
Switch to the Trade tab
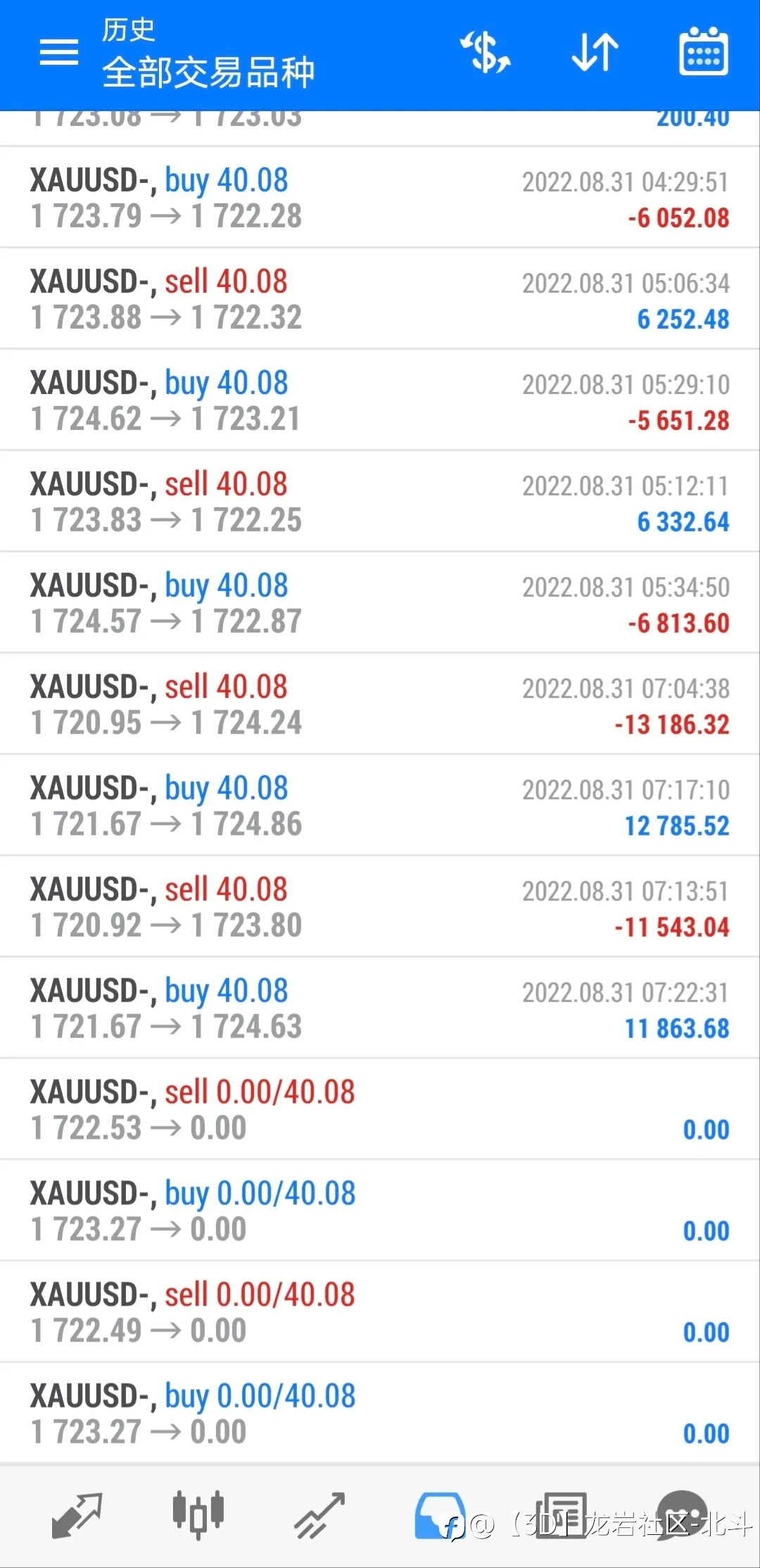pyautogui.click(x=319, y=1515)
